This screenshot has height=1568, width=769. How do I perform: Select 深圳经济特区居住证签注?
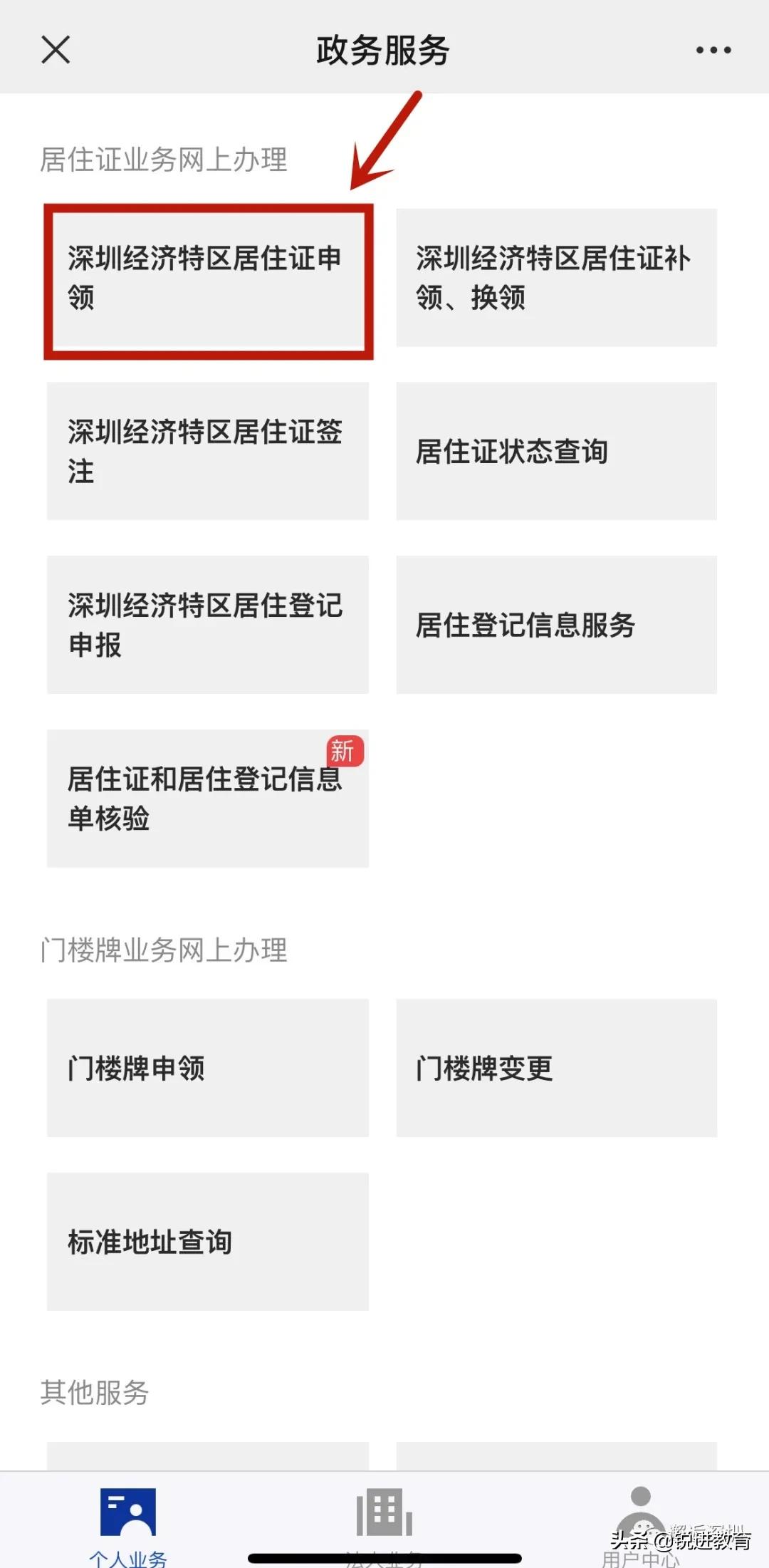coord(208,451)
